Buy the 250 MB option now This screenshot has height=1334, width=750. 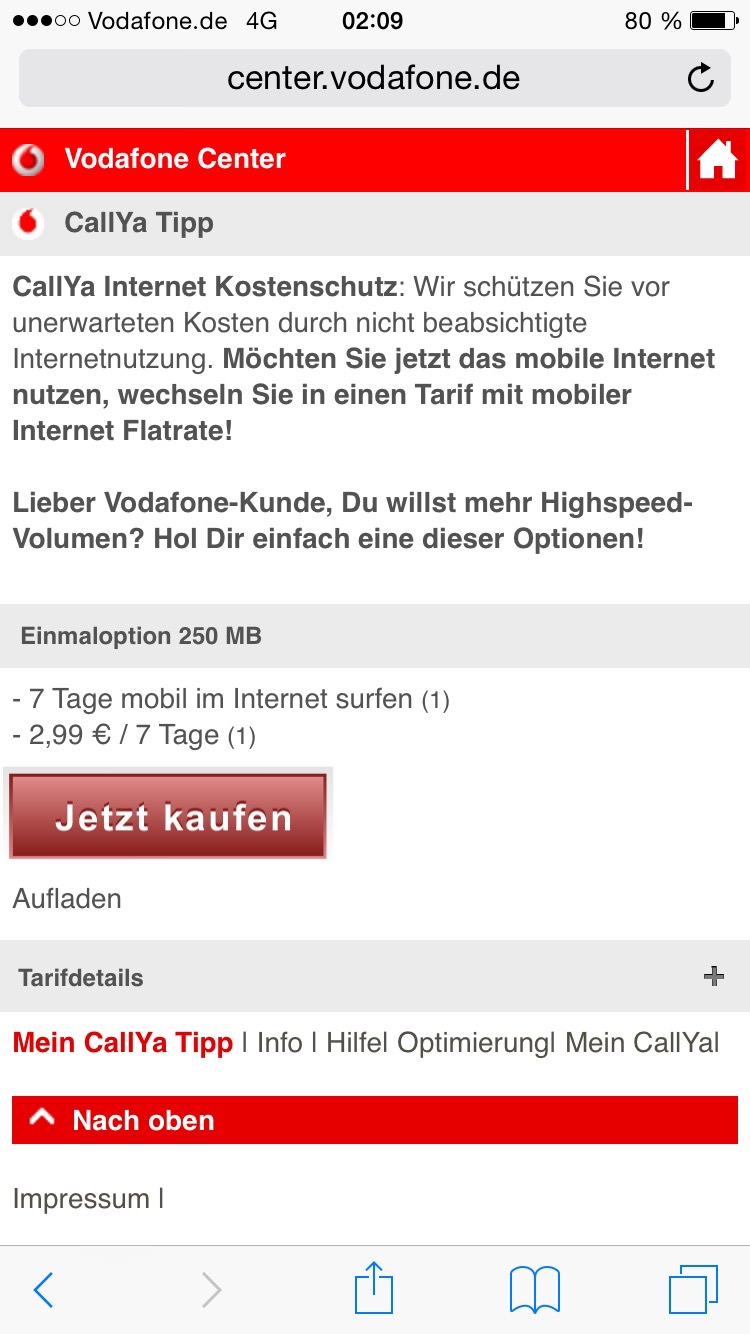point(168,815)
